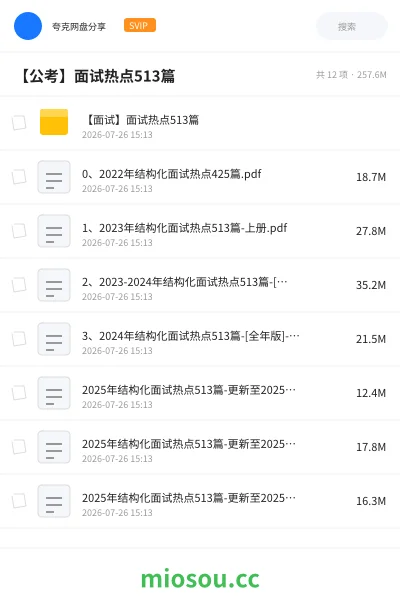400x600 pixels.
Task: Open the 2024年结构化面试热点513篇-[全年版] file
Action: (x=200, y=339)
